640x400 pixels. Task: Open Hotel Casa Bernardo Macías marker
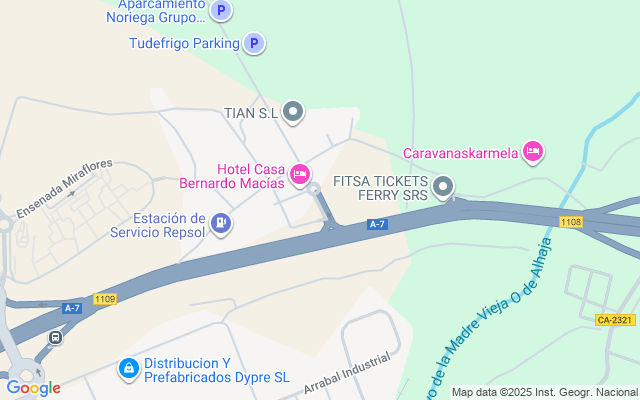[300, 176]
